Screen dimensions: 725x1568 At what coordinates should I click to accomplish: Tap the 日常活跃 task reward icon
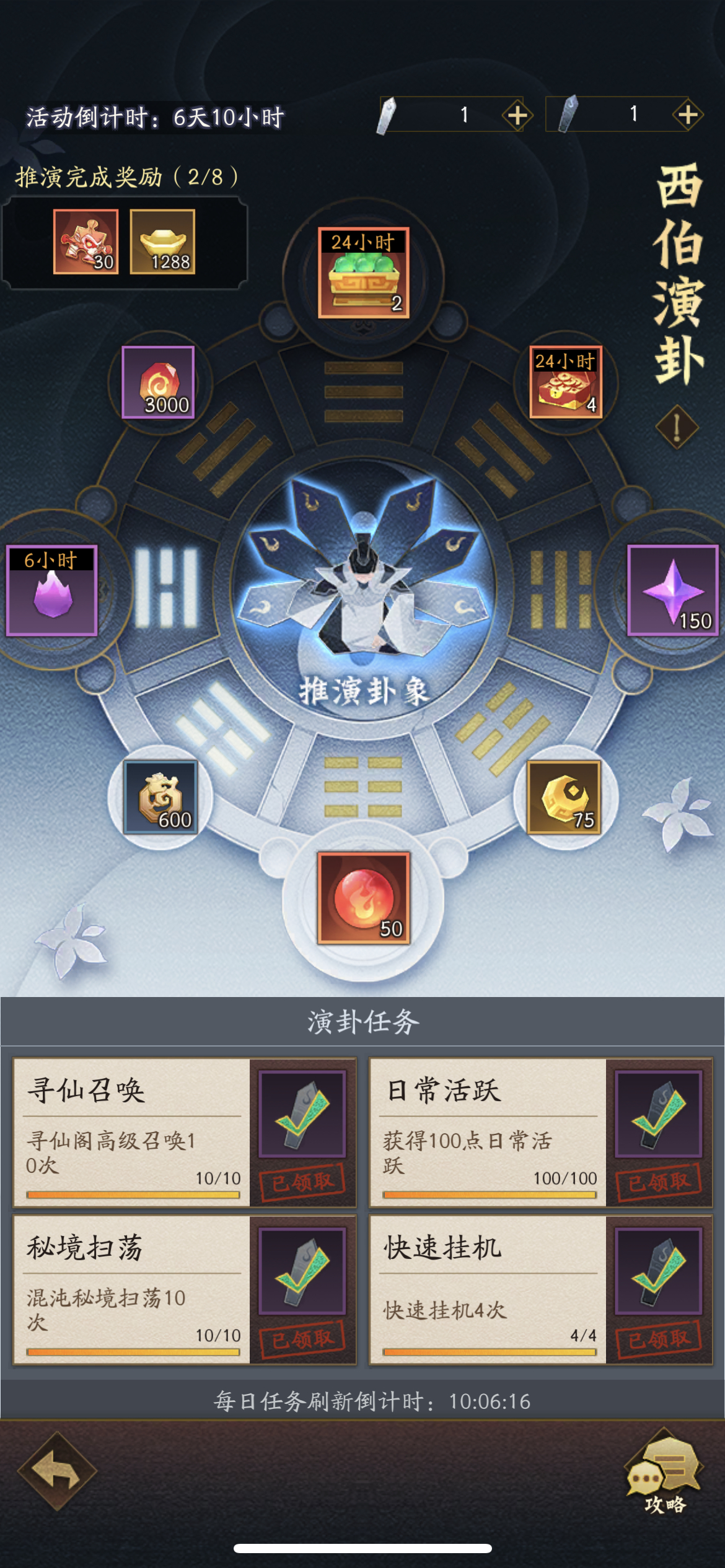[x=659, y=1113]
